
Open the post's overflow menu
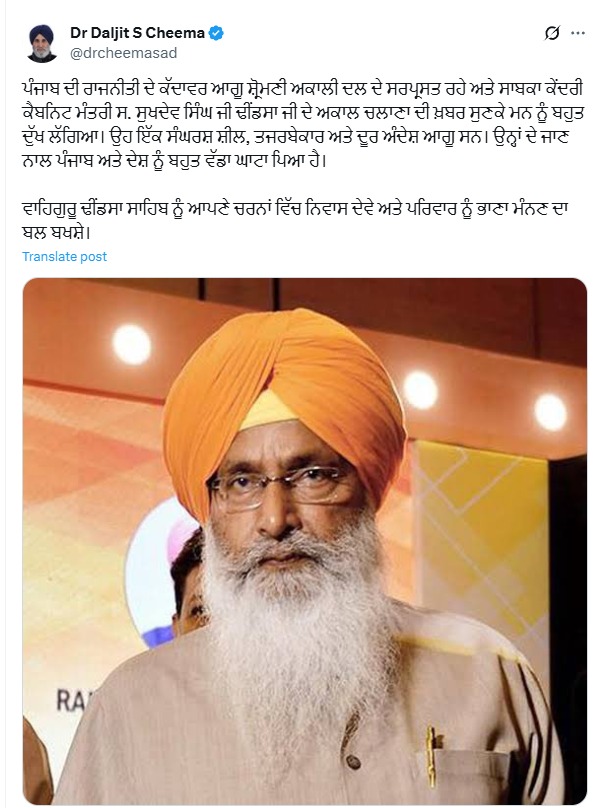click(578, 33)
